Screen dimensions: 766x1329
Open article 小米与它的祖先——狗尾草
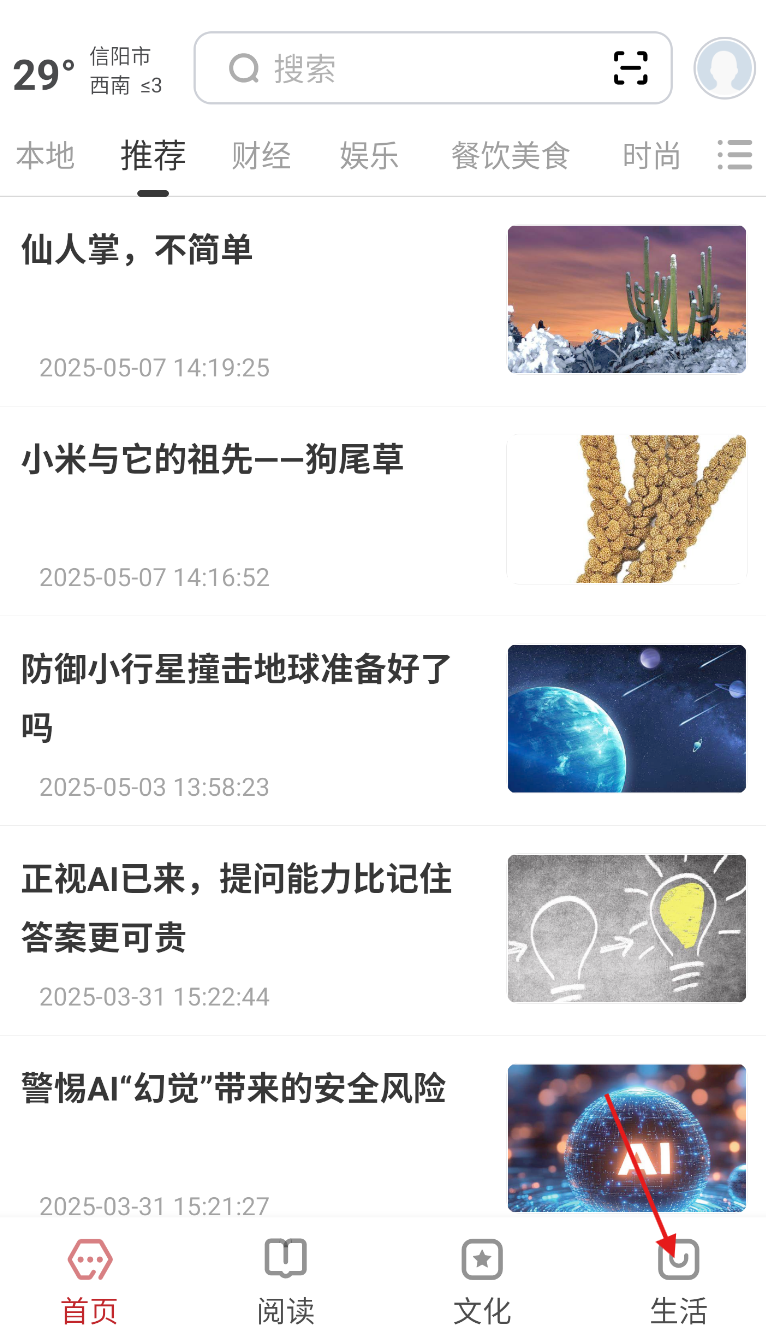pyautogui.click(x=383, y=511)
